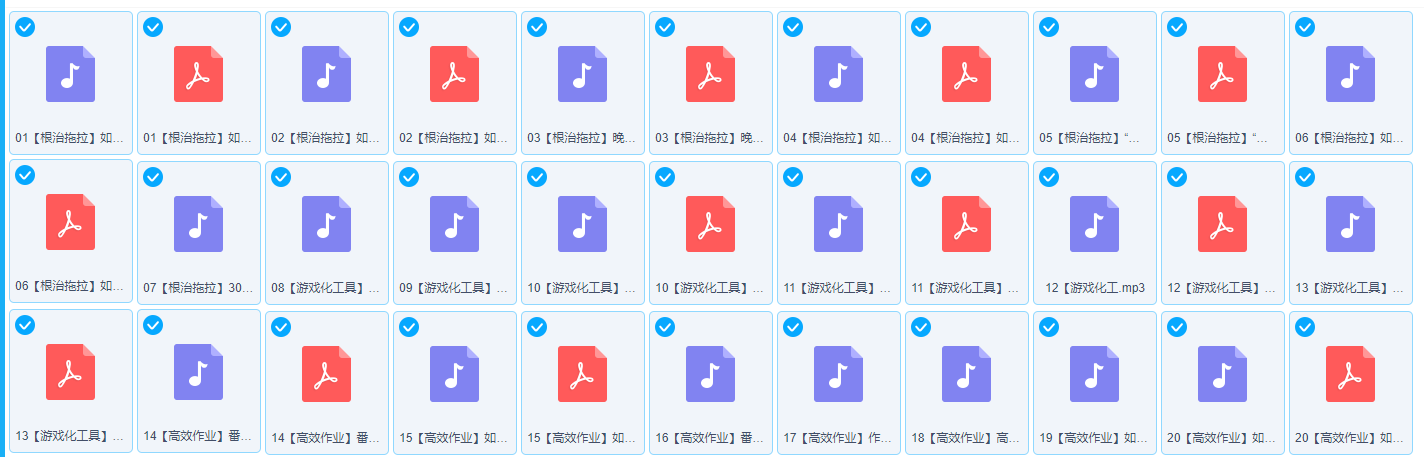Open the 15【高效作业】PDF document
This screenshot has width=1424, height=457.
[582, 372]
